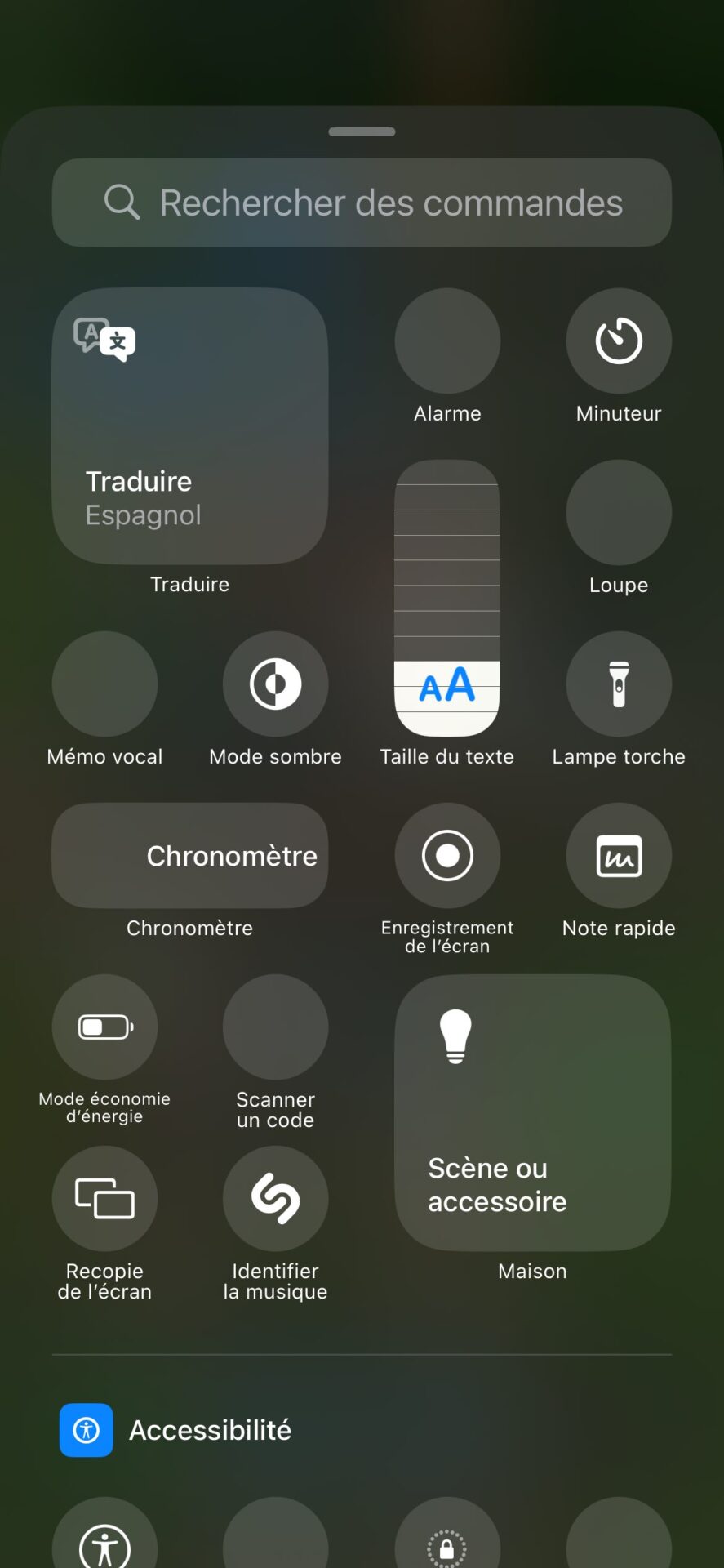Viewport: 724px width, 1568px height.
Task: Choose the Loupe magnifier control
Action: (619, 513)
